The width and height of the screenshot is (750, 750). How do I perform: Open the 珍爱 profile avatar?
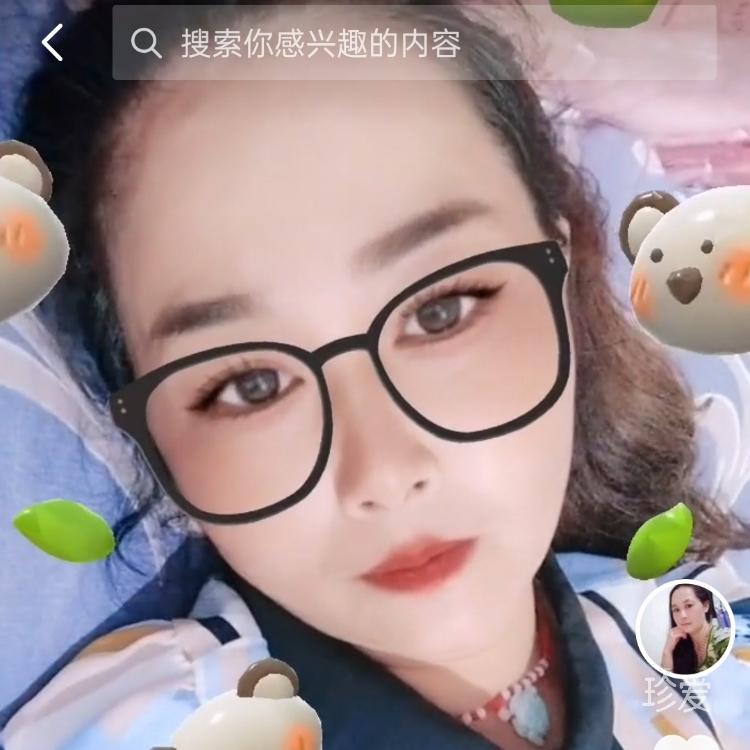click(686, 629)
